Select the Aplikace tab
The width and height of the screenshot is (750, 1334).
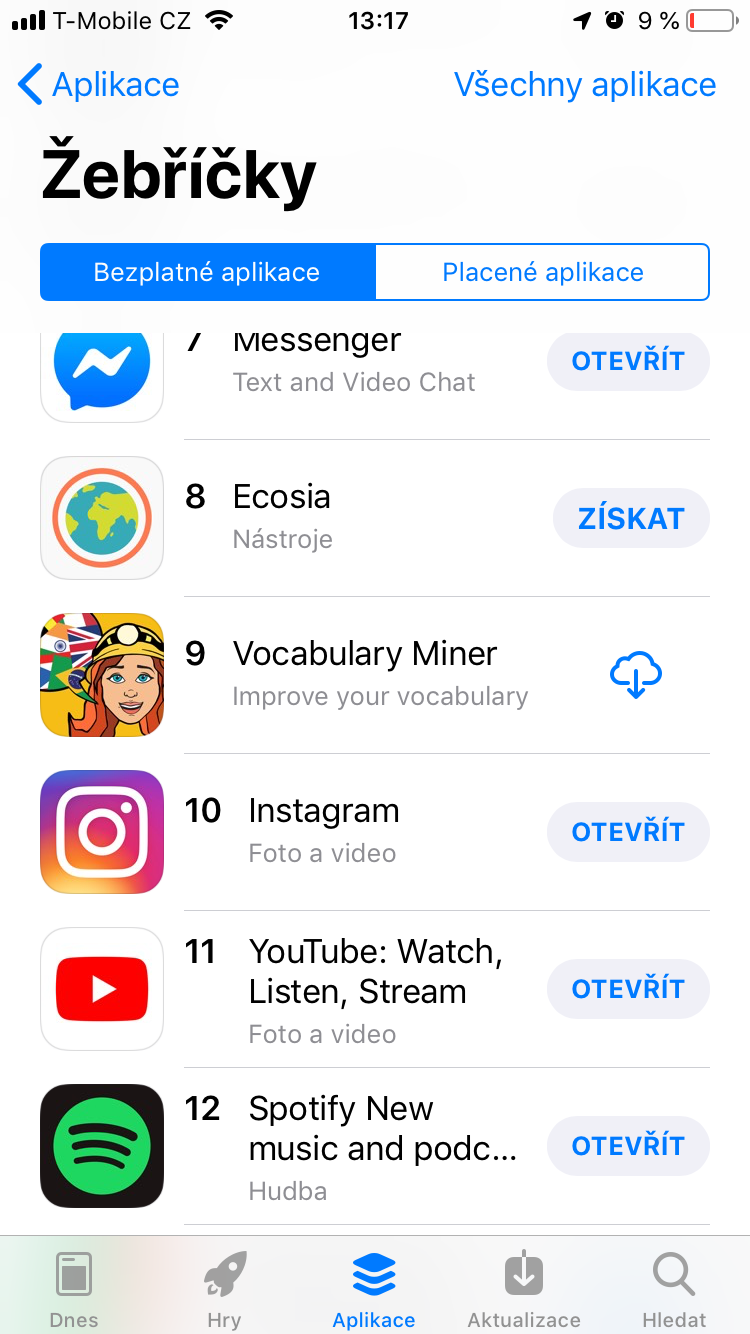coord(374,1290)
